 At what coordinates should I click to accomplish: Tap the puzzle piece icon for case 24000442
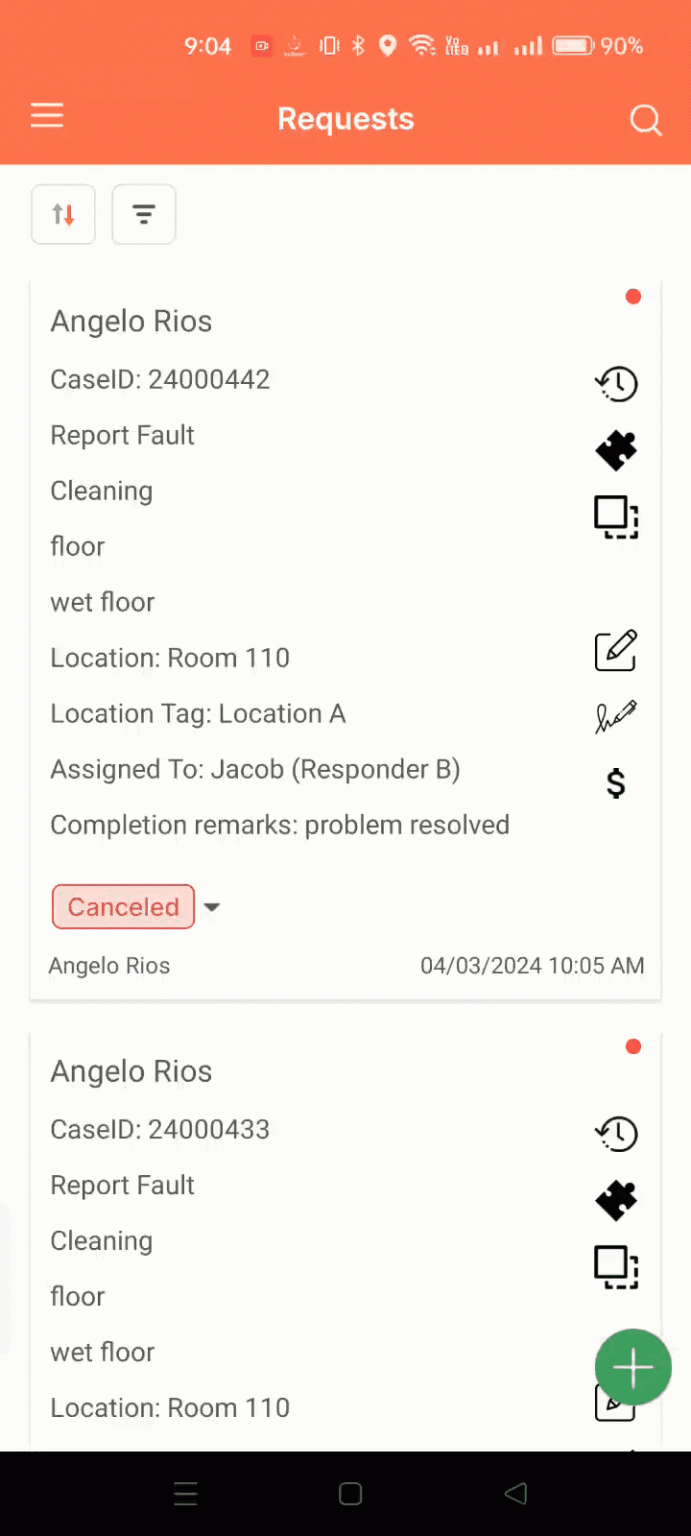click(616, 450)
